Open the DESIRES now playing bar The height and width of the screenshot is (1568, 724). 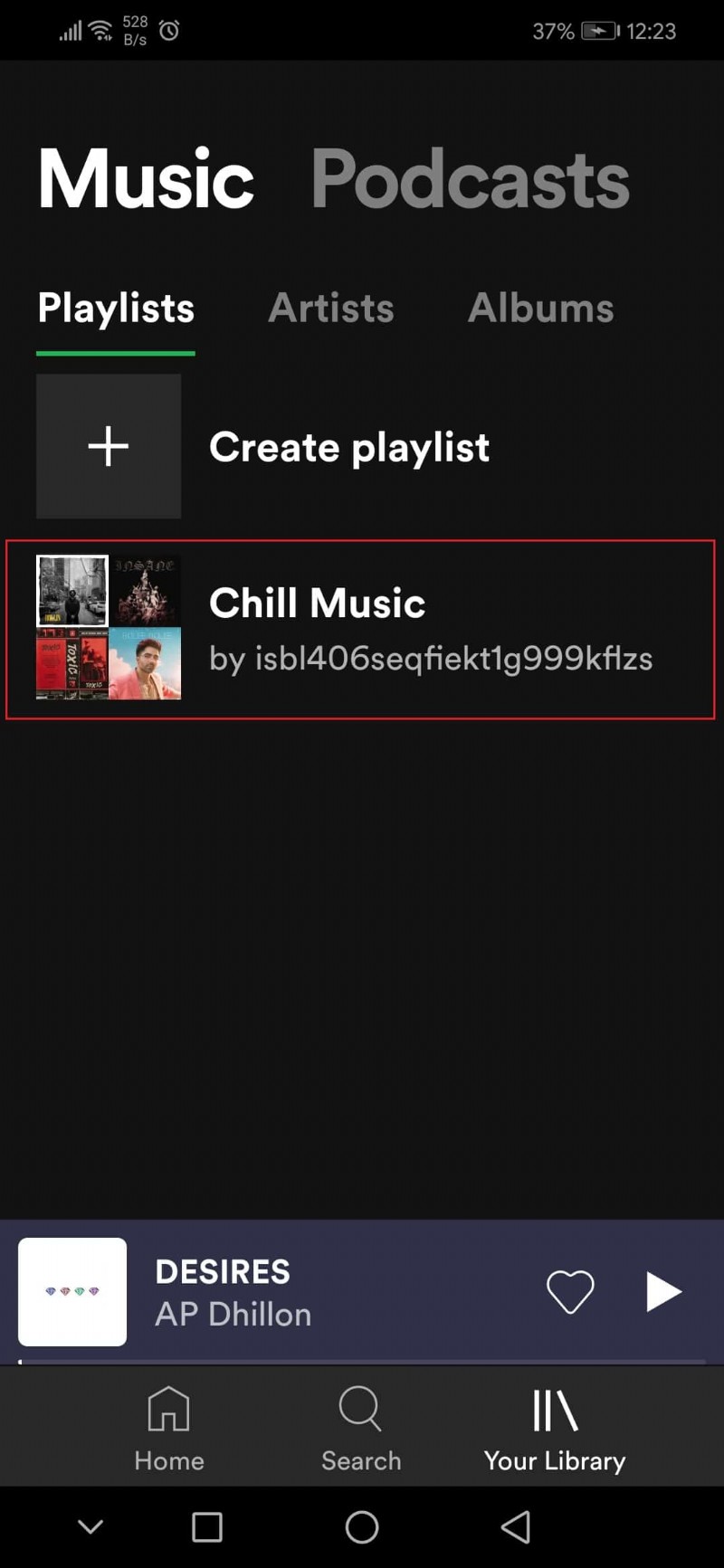pyautogui.click(x=299, y=1292)
